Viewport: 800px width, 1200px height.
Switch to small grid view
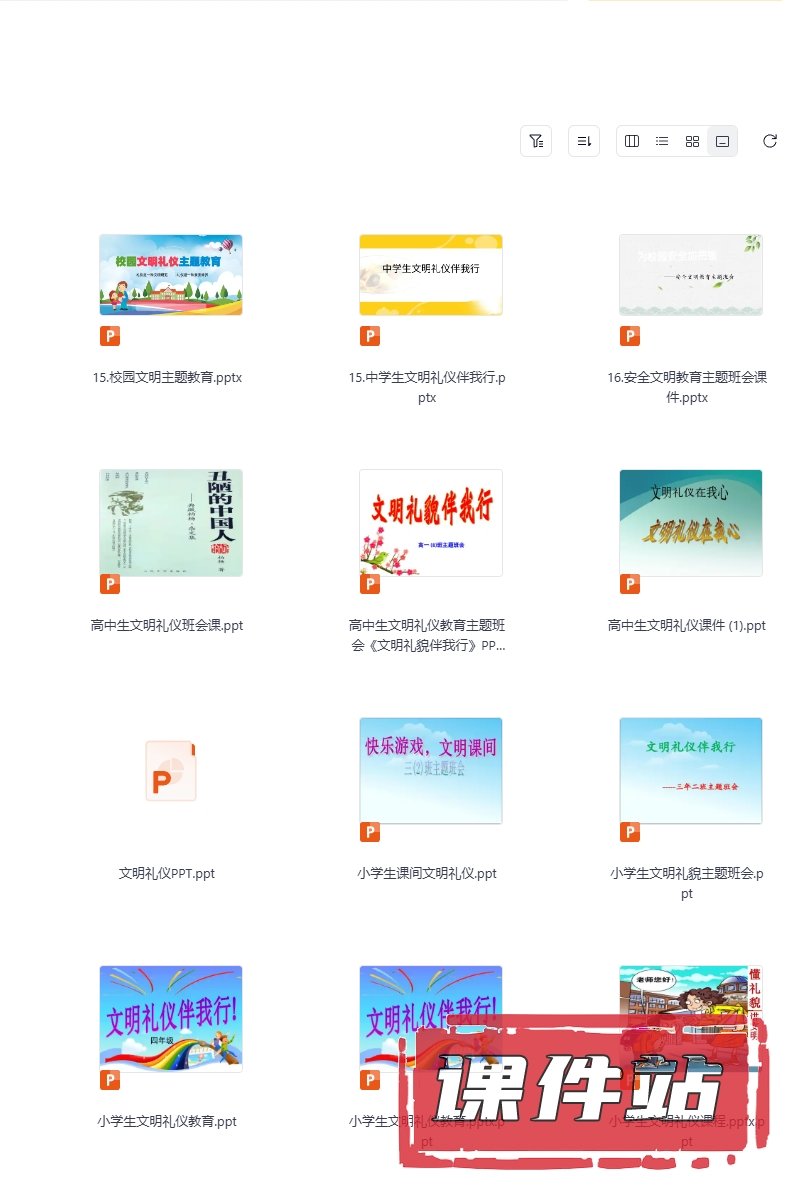tap(692, 141)
